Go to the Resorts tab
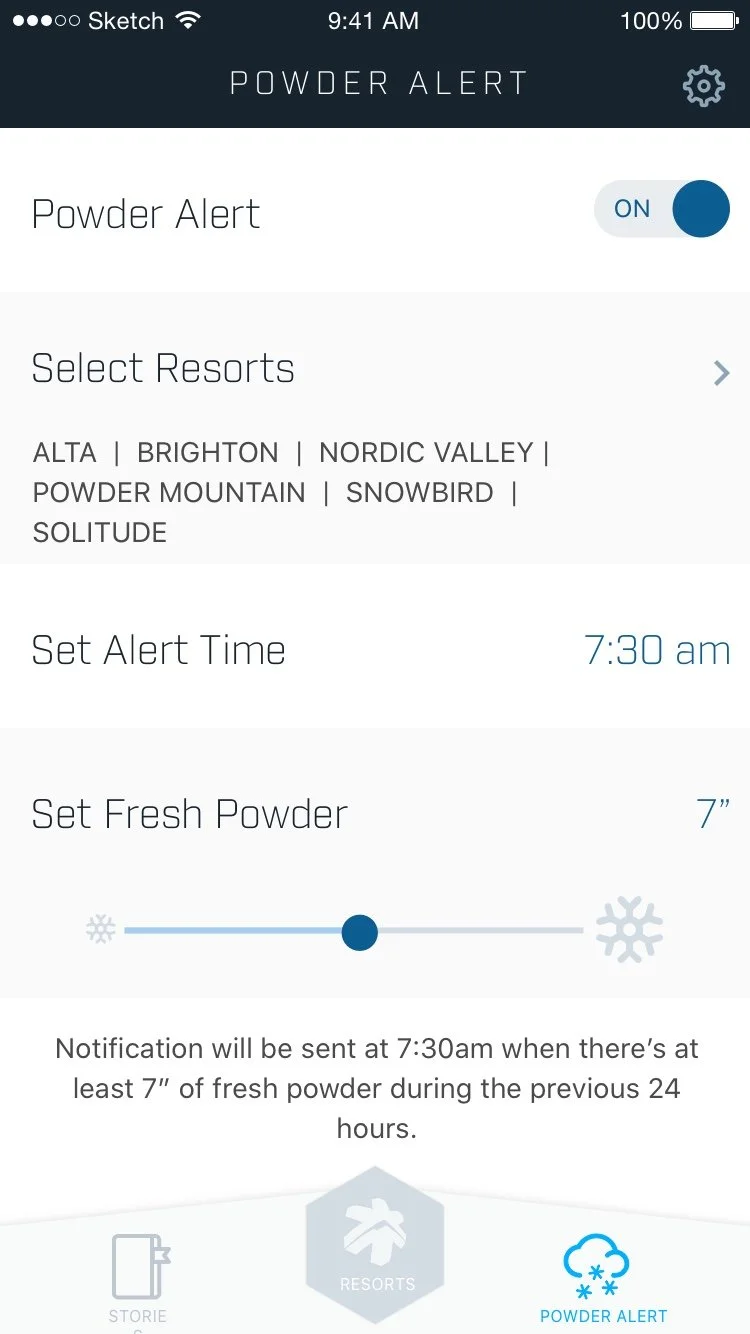The width and height of the screenshot is (750, 1334). tap(375, 1248)
